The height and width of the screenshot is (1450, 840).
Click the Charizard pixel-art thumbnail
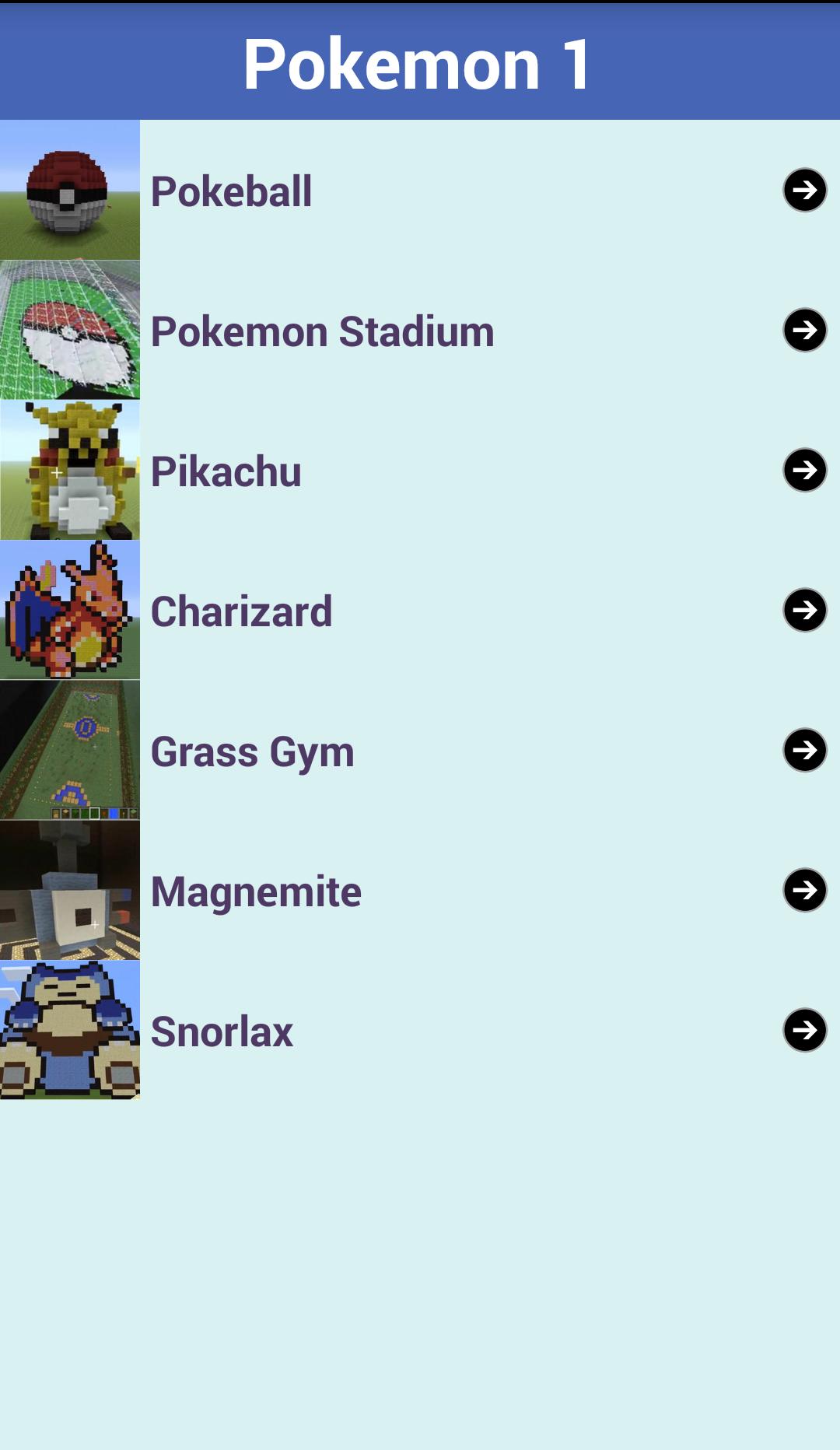(70, 611)
